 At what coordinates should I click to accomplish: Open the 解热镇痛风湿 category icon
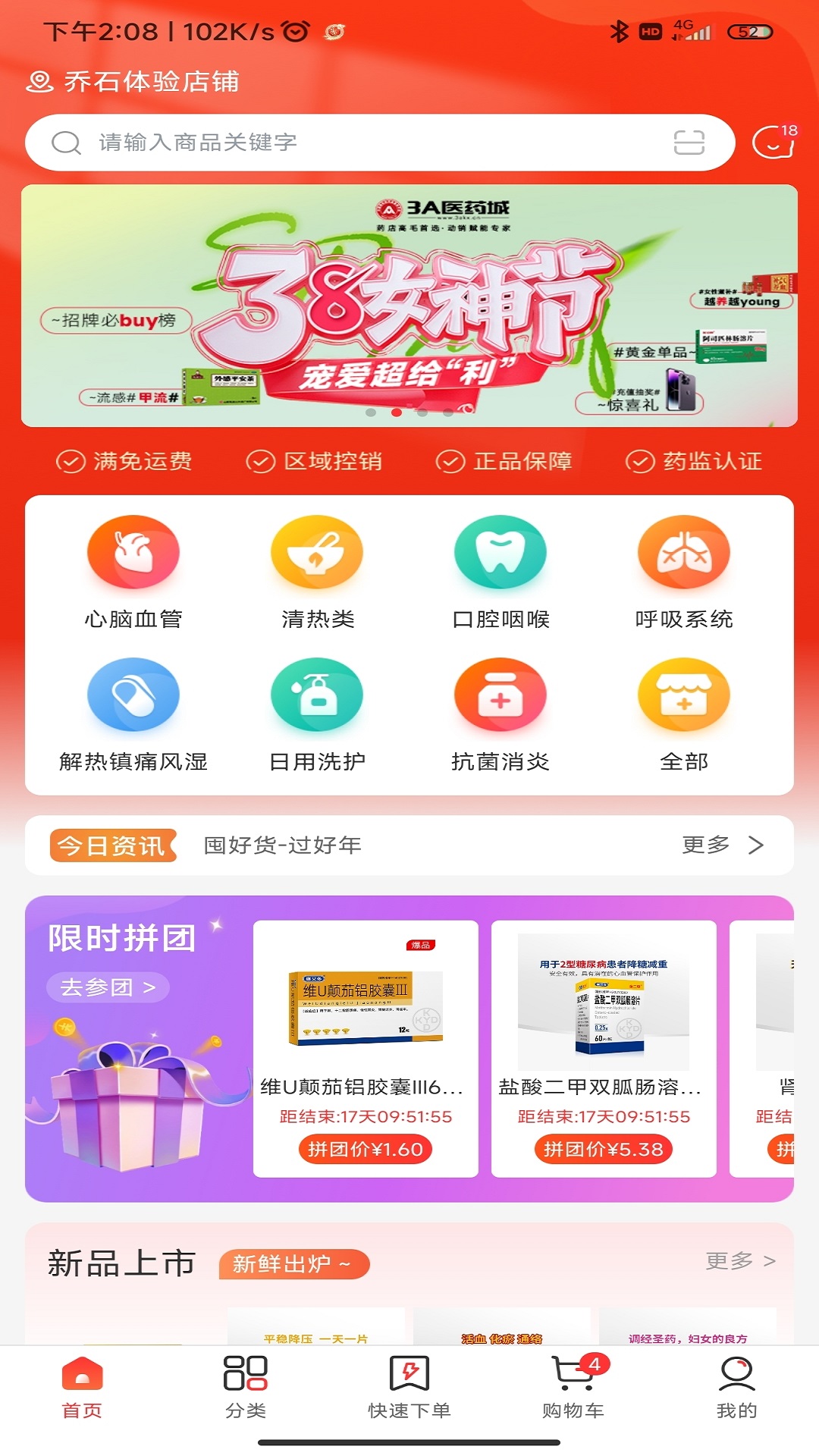pyautogui.click(x=134, y=695)
